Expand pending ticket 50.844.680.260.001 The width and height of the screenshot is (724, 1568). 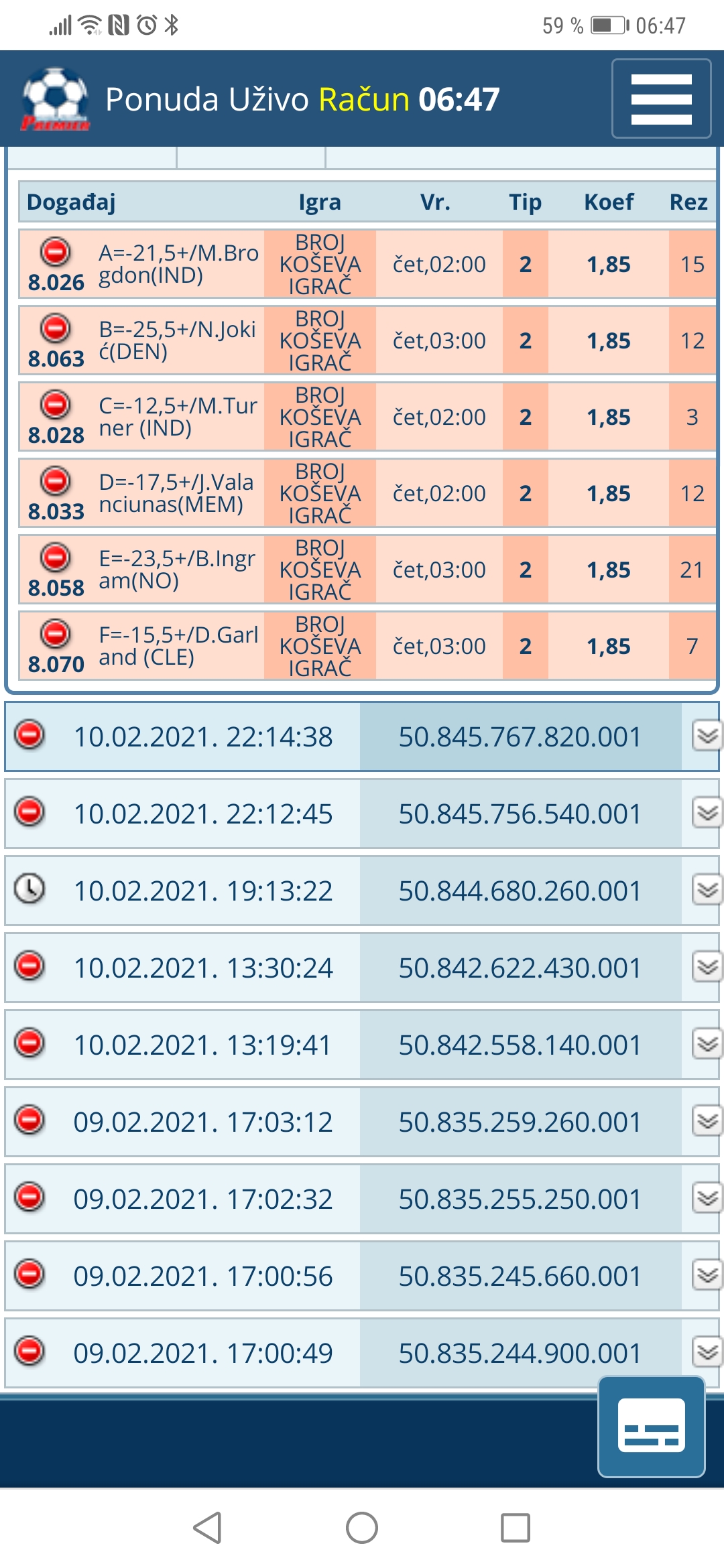click(707, 891)
